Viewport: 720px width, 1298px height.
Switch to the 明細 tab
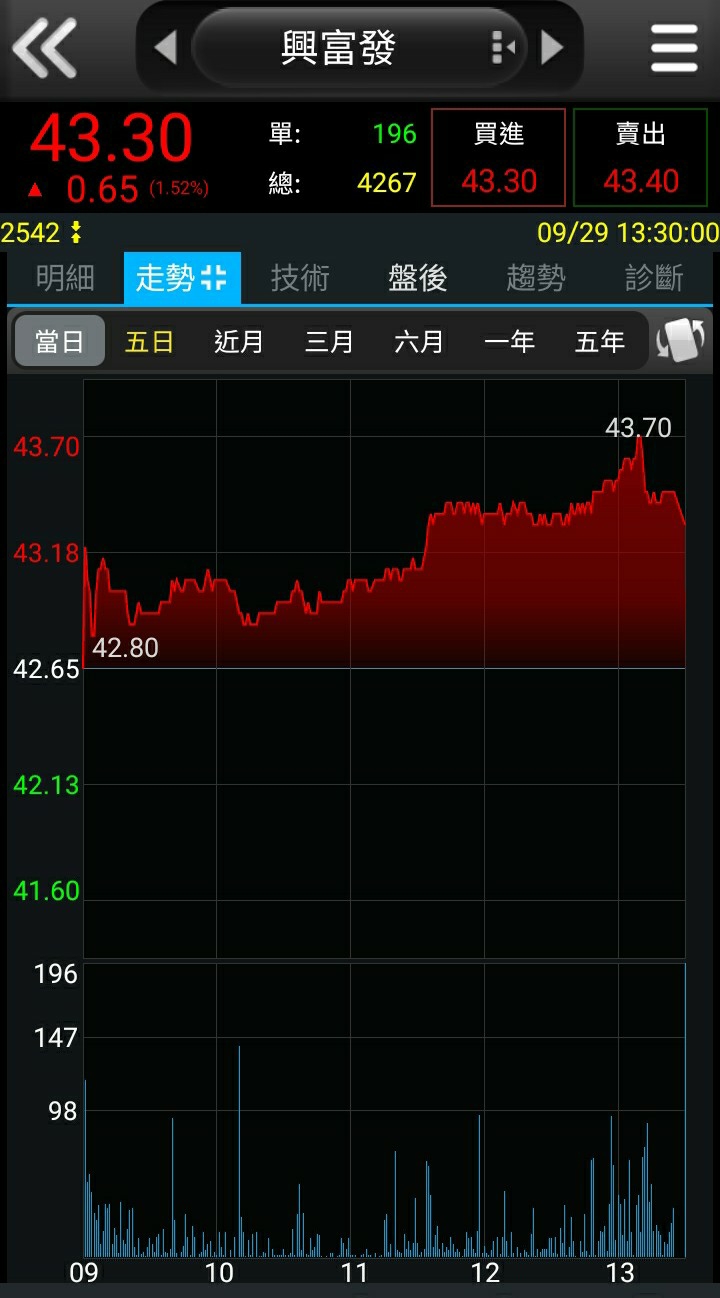tap(65, 278)
